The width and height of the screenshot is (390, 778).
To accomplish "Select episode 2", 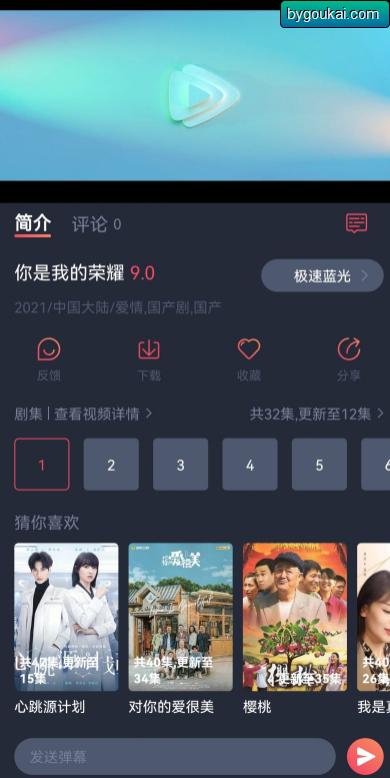I will 111,464.
